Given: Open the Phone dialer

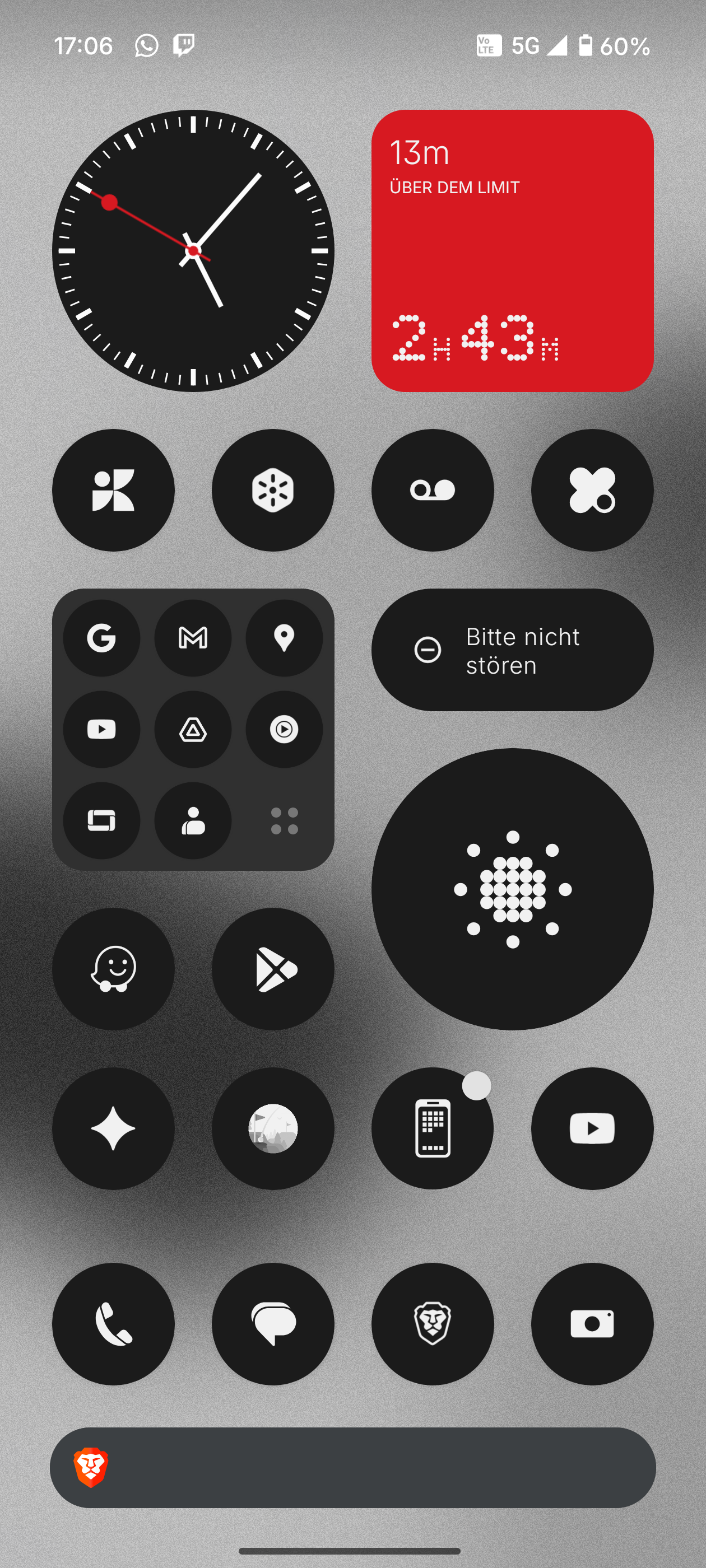Looking at the screenshot, I should pos(113,1323).
